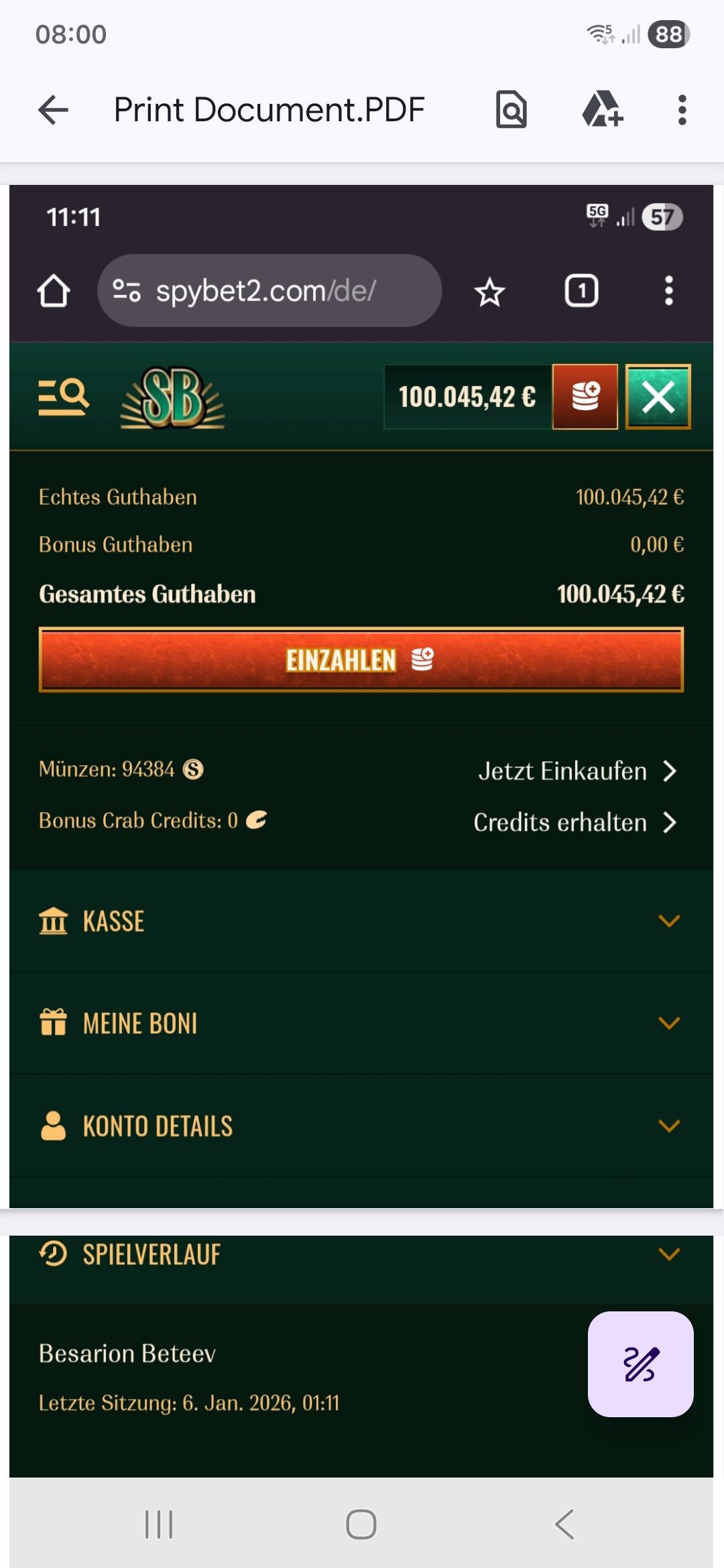Tap the system back button
The height and width of the screenshot is (1568, 724).
point(564,1524)
